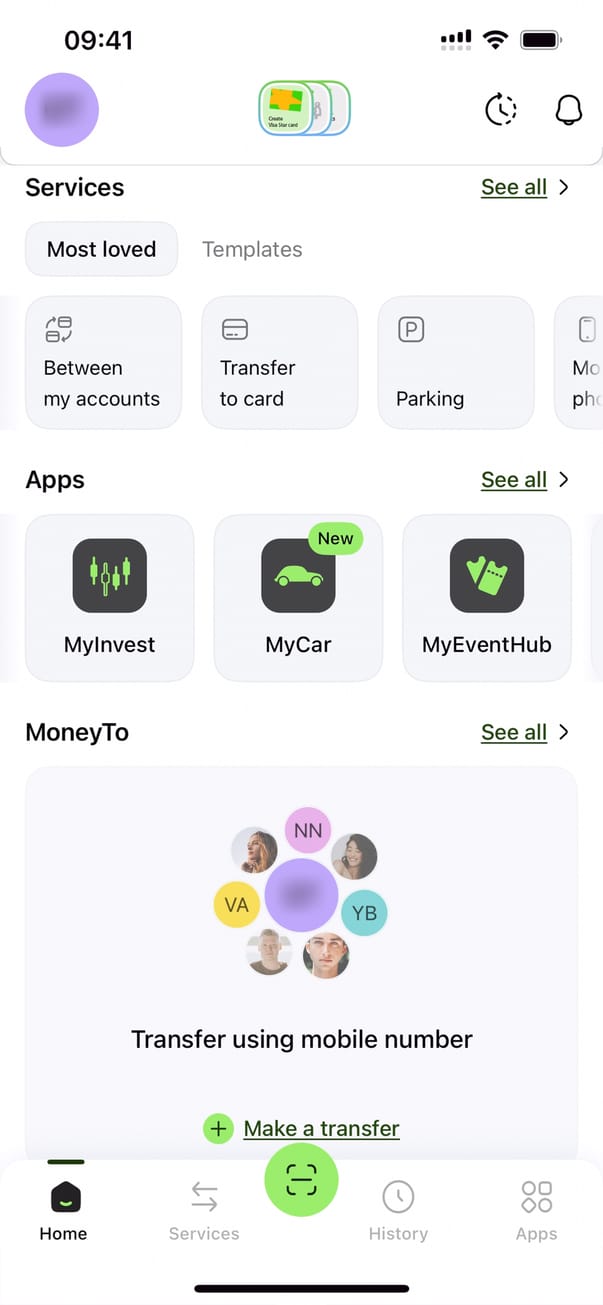
Task: Open the scheduled payments clock icon
Action: pyautogui.click(x=501, y=110)
